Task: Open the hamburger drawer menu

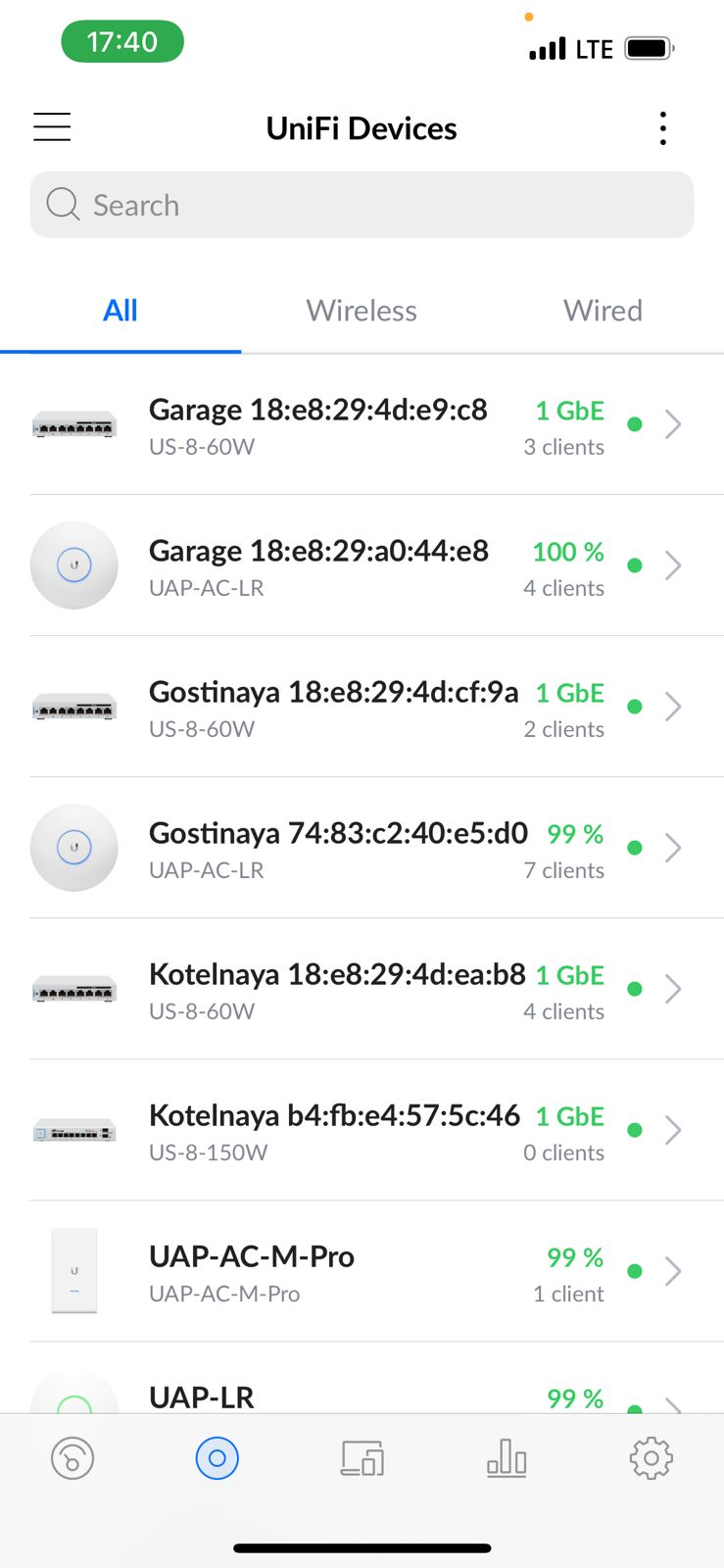Action: pyautogui.click(x=52, y=127)
